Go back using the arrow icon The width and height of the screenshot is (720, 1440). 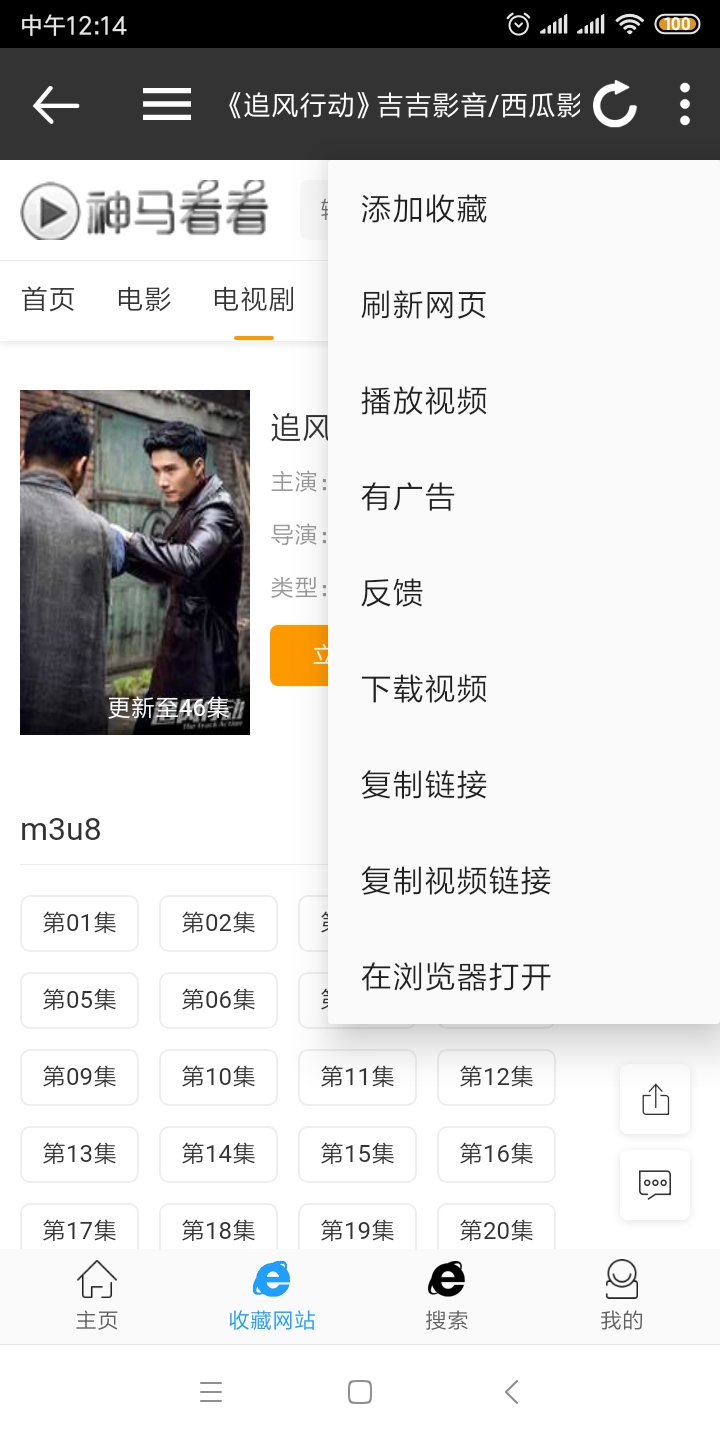coord(56,104)
